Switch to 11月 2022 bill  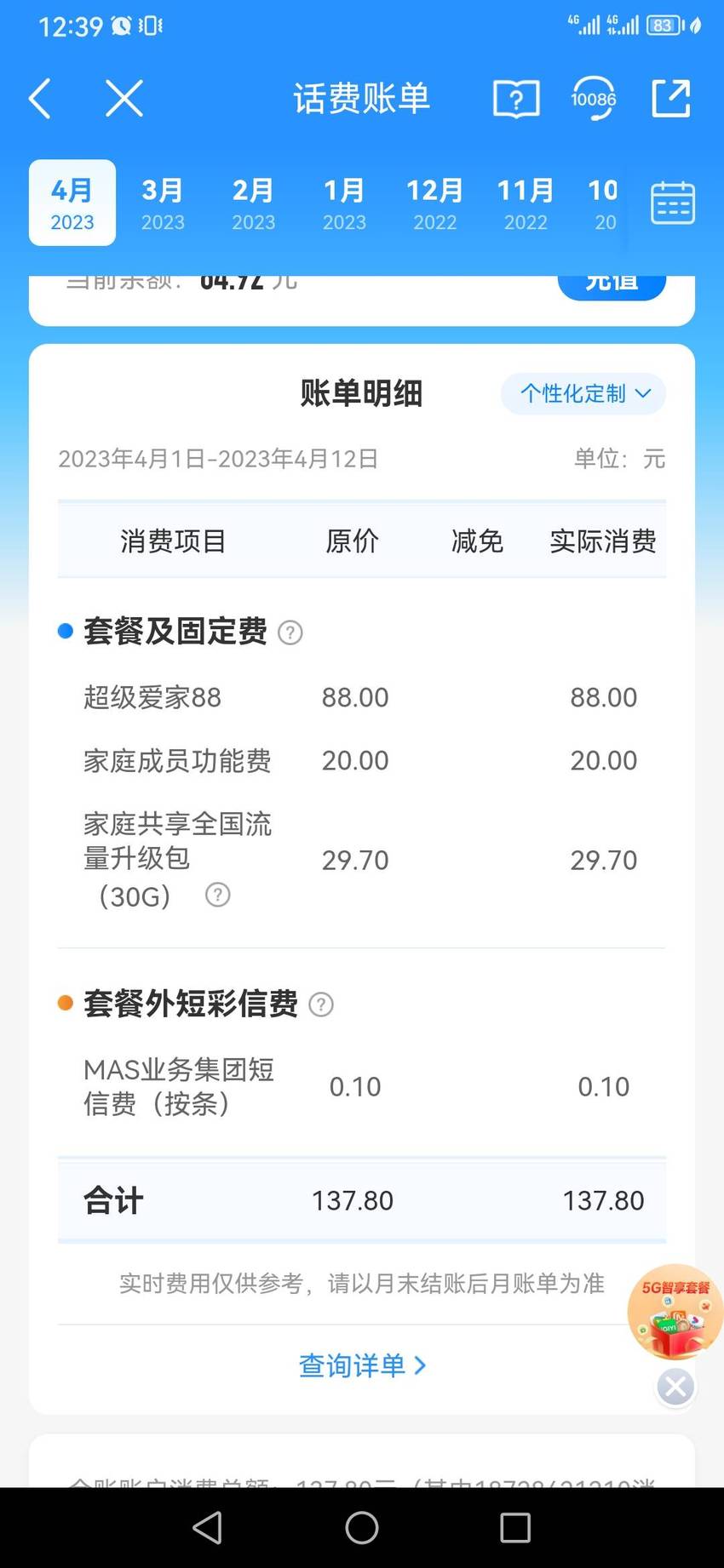pyautogui.click(x=526, y=203)
